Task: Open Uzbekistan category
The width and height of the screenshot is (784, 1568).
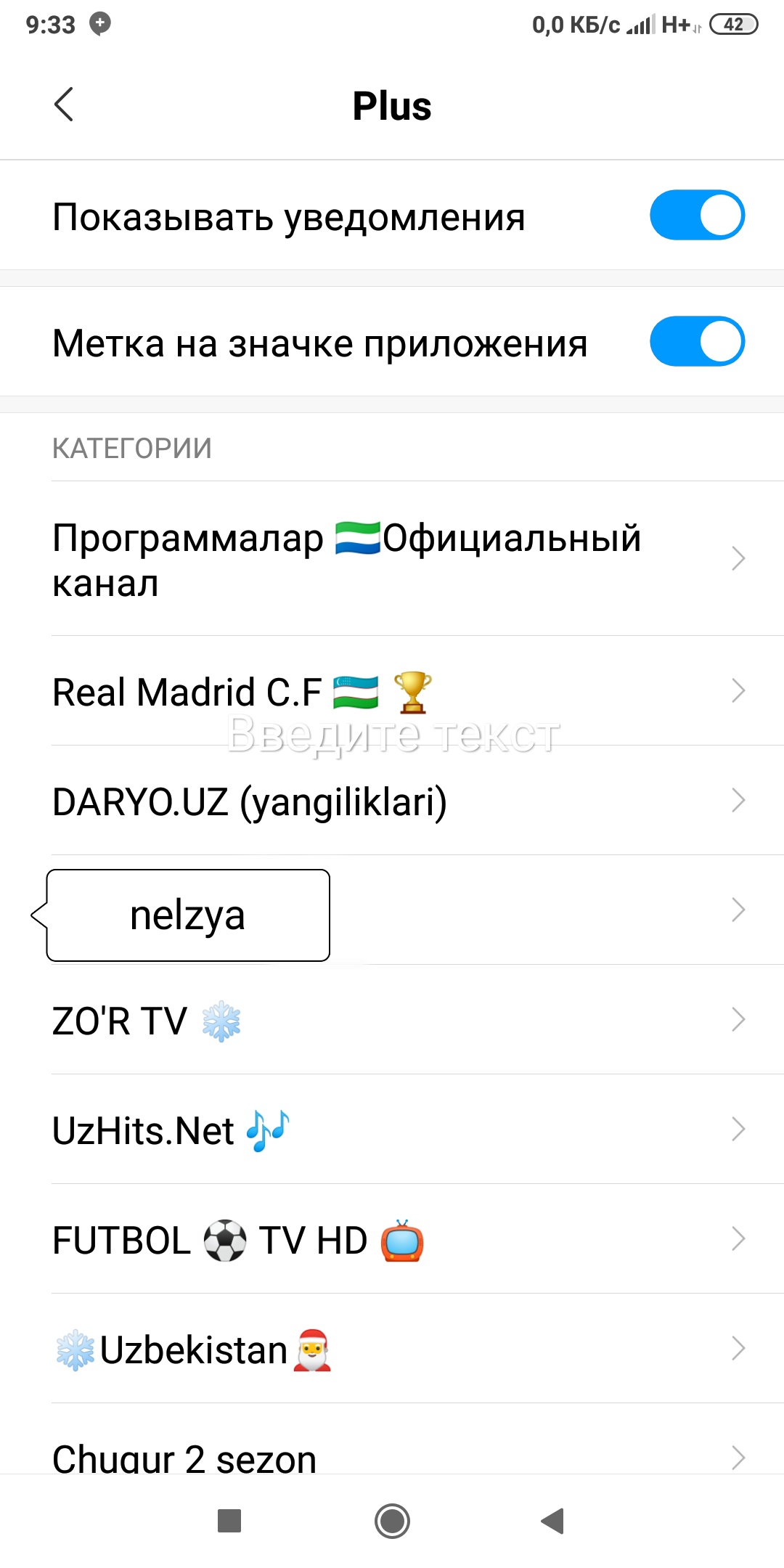Action: click(x=392, y=1349)
